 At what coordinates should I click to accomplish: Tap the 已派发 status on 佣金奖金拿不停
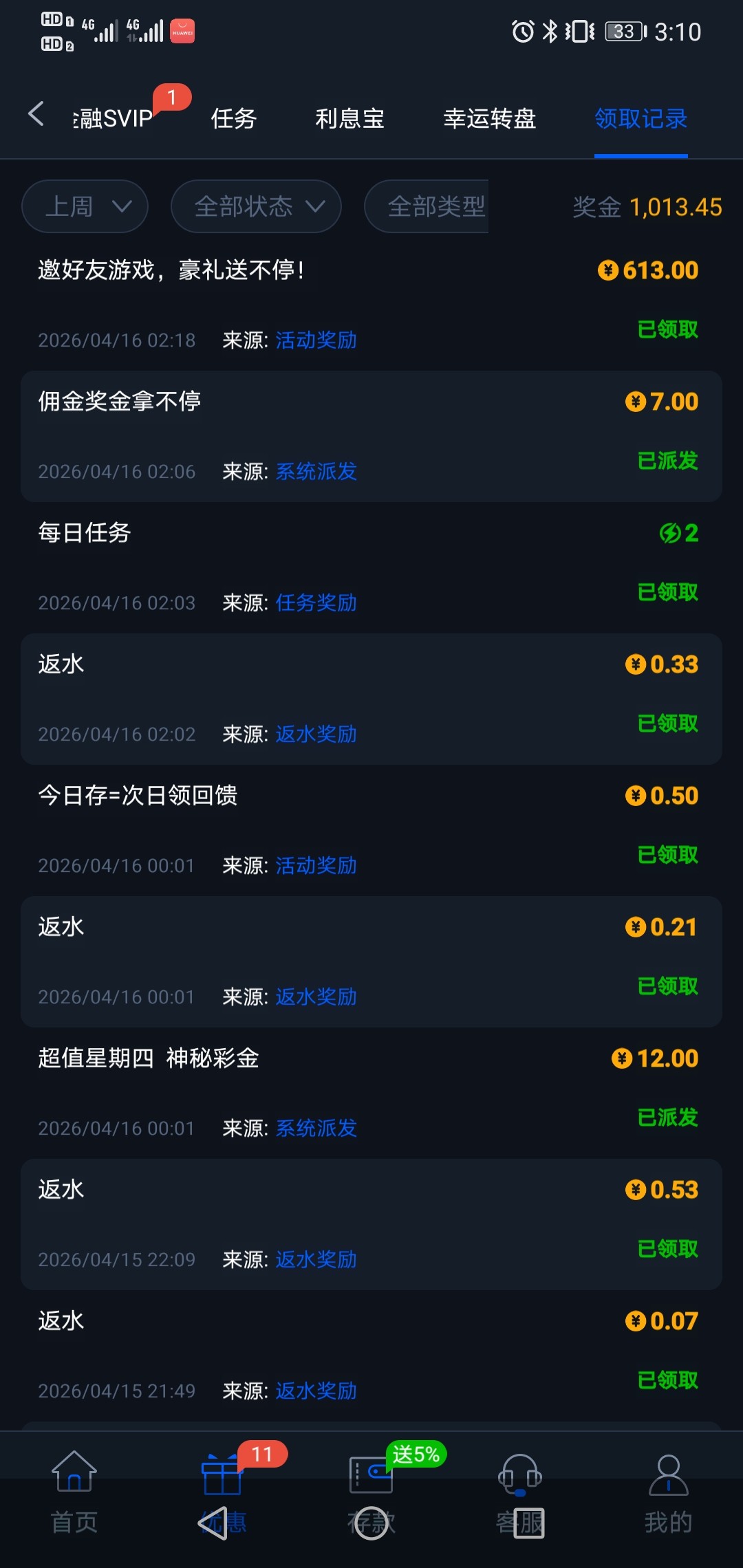pyautogui.click(x=667, y=461)
